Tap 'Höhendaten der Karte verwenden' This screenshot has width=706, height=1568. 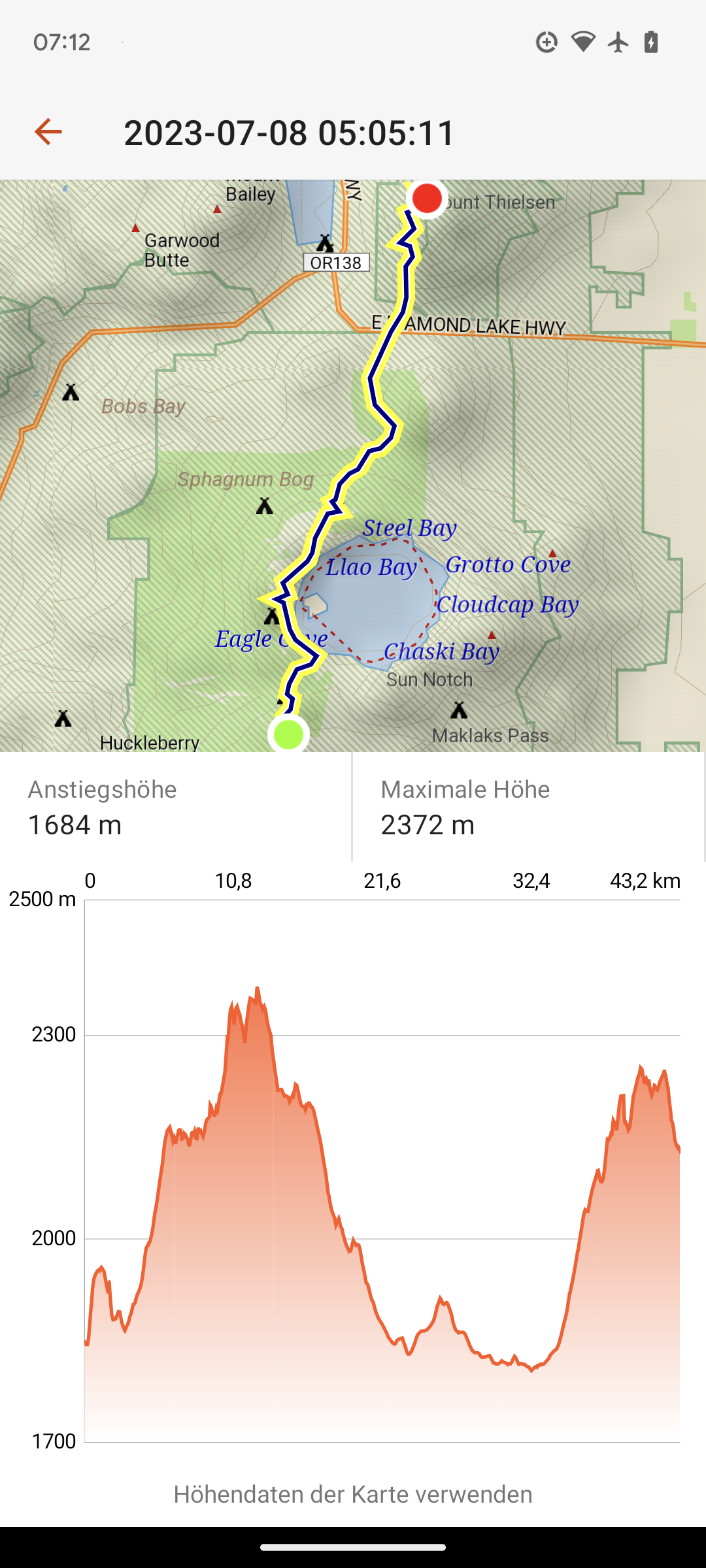coord(353,1494)
